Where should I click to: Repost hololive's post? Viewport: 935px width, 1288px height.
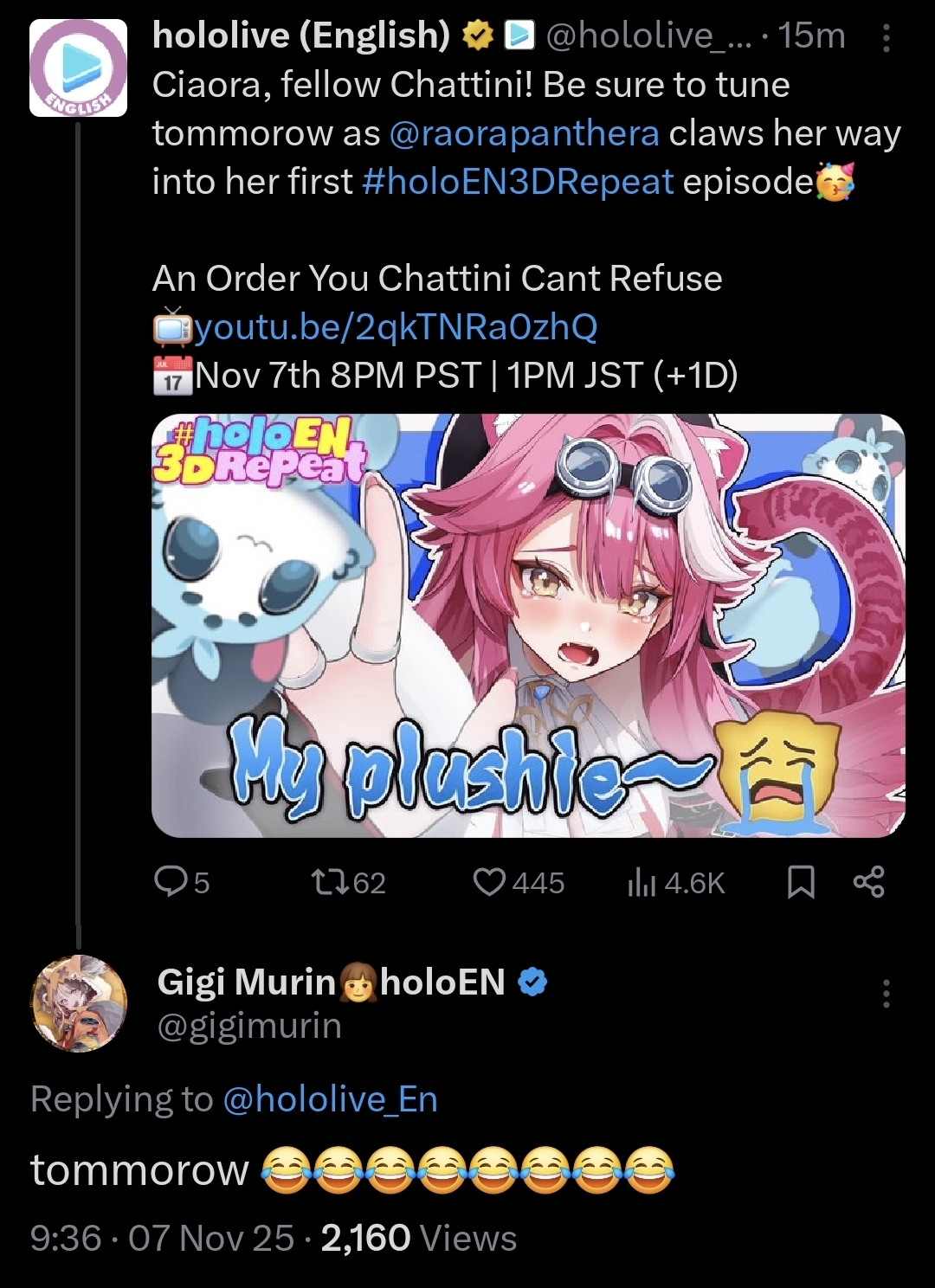(348, 882)
